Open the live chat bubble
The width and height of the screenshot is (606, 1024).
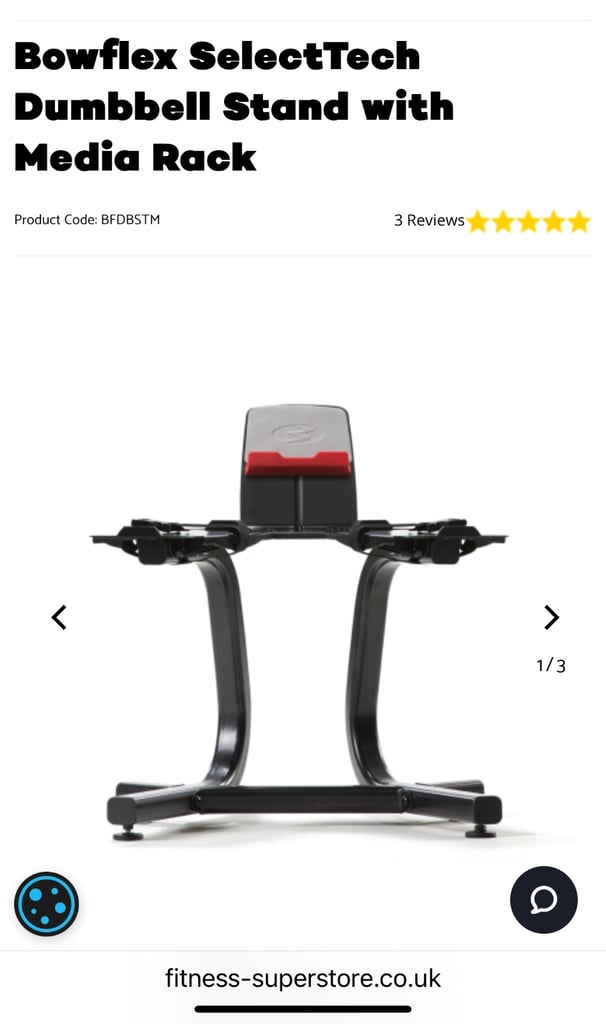click(543, 900)
